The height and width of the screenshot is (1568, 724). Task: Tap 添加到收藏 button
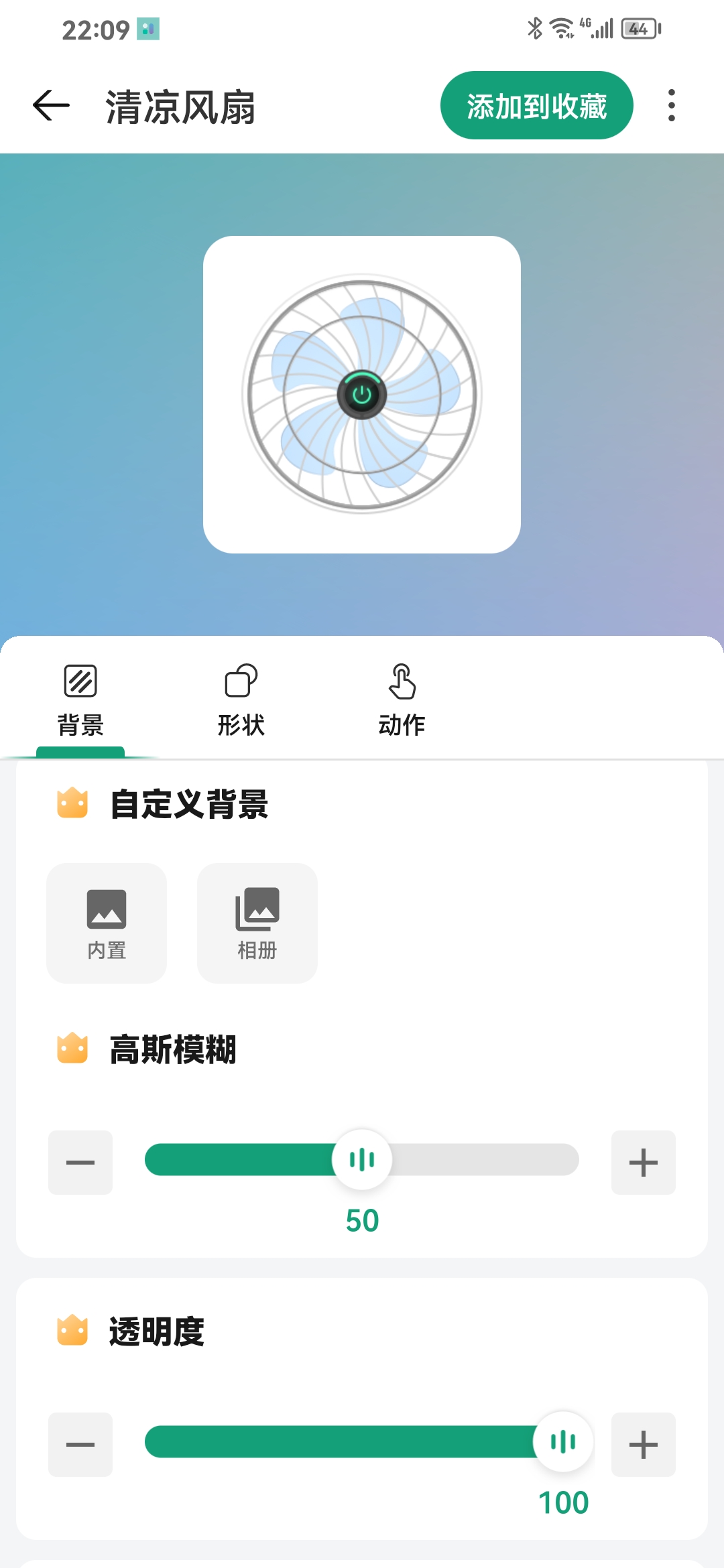(x=536, y=106)
